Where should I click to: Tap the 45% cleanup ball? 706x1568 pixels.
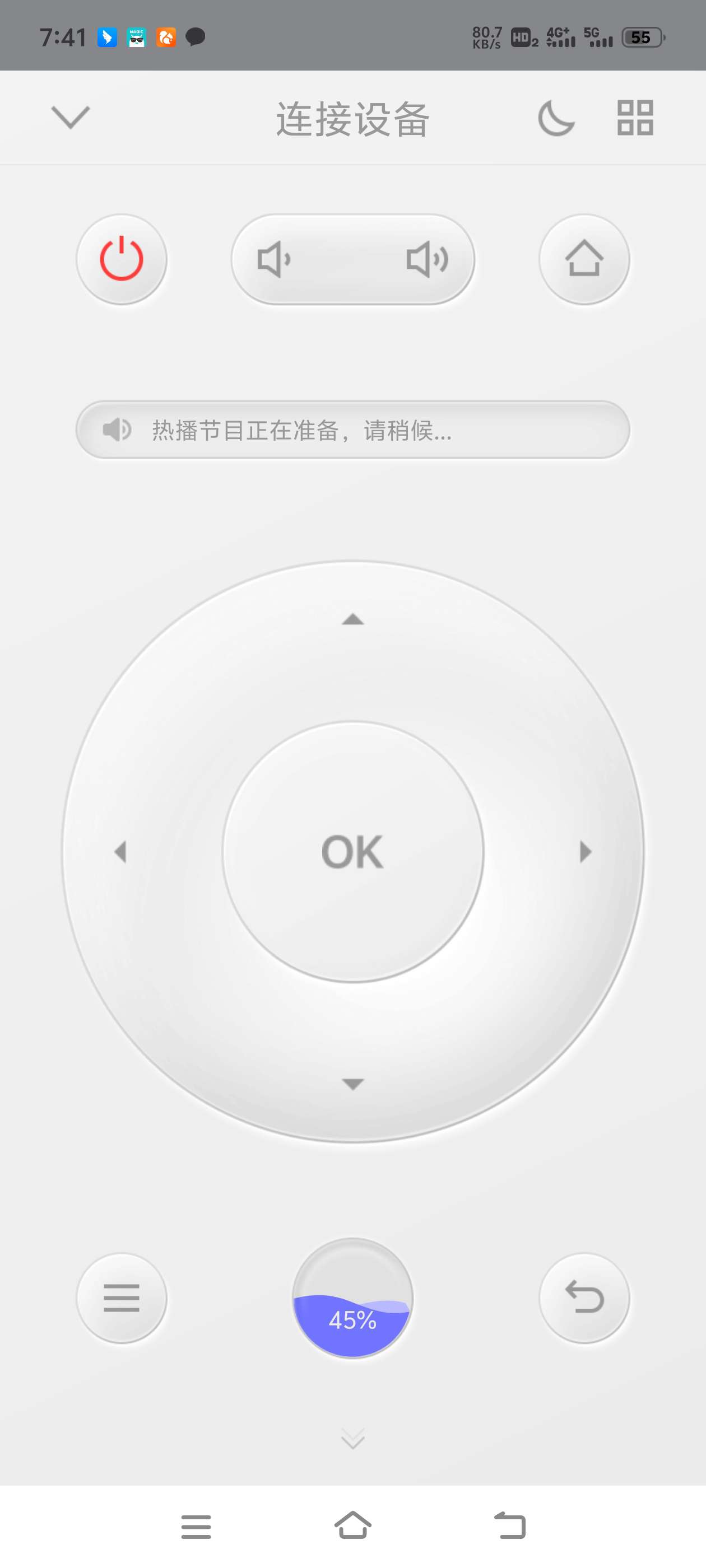[x=352, y=1298]
